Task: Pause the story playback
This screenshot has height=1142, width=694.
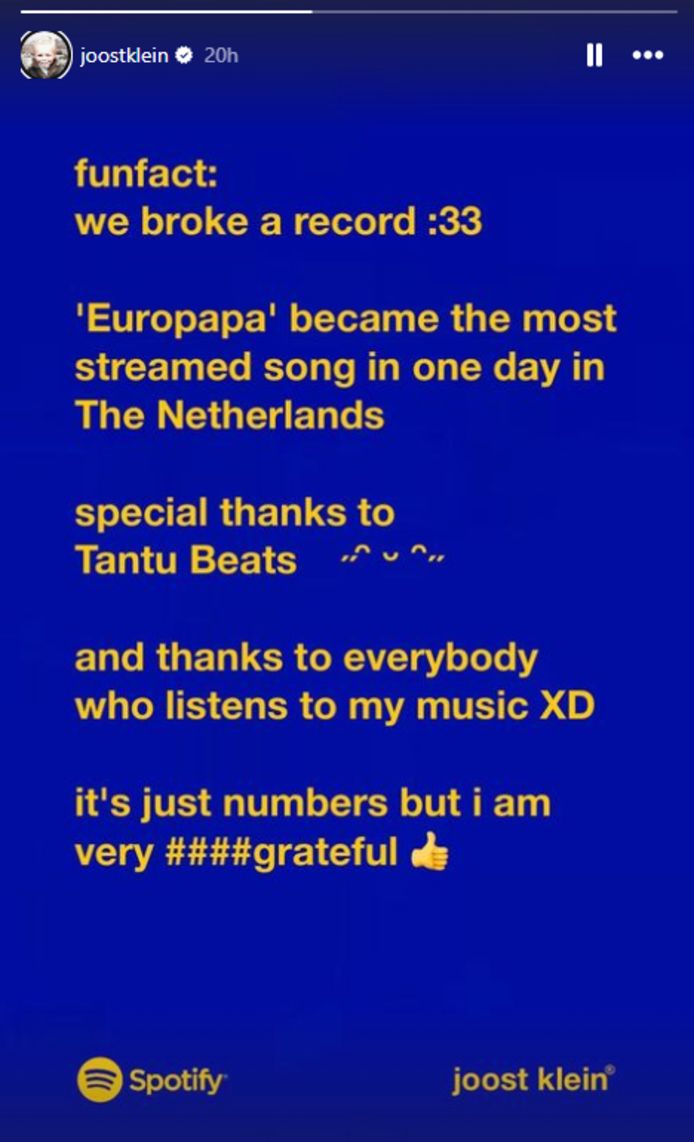Action: coord(594,56)
